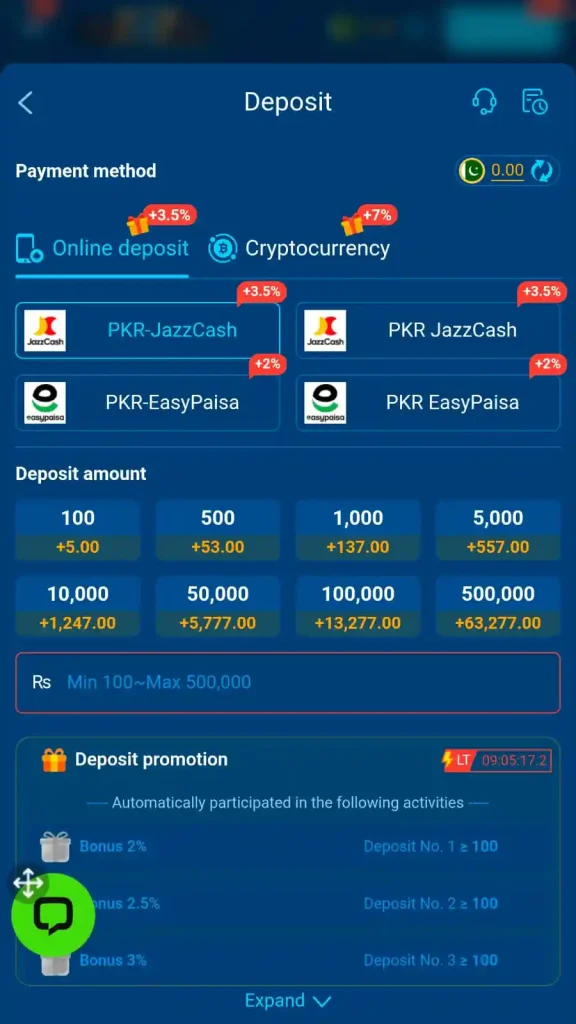The width and height of the screenshot is (576, 1024).
Task: Choose the 5,000 deposit amount
Action: [x=498, y=530]
